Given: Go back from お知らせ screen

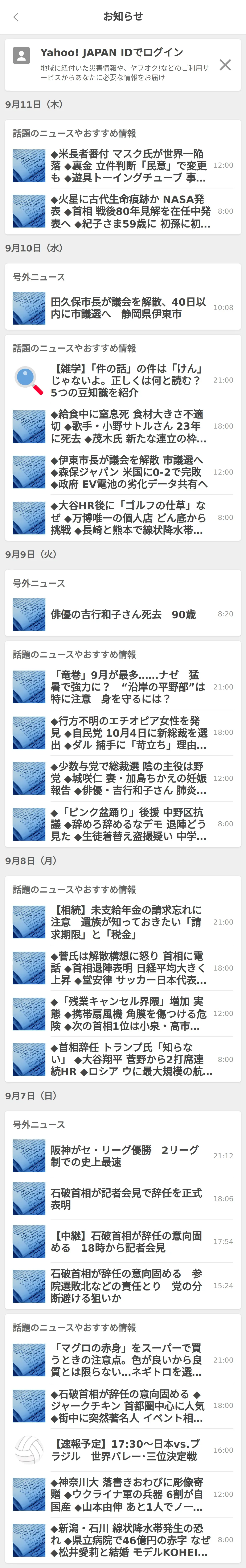Looking at the screenshot, I should (x=16, y=17).
